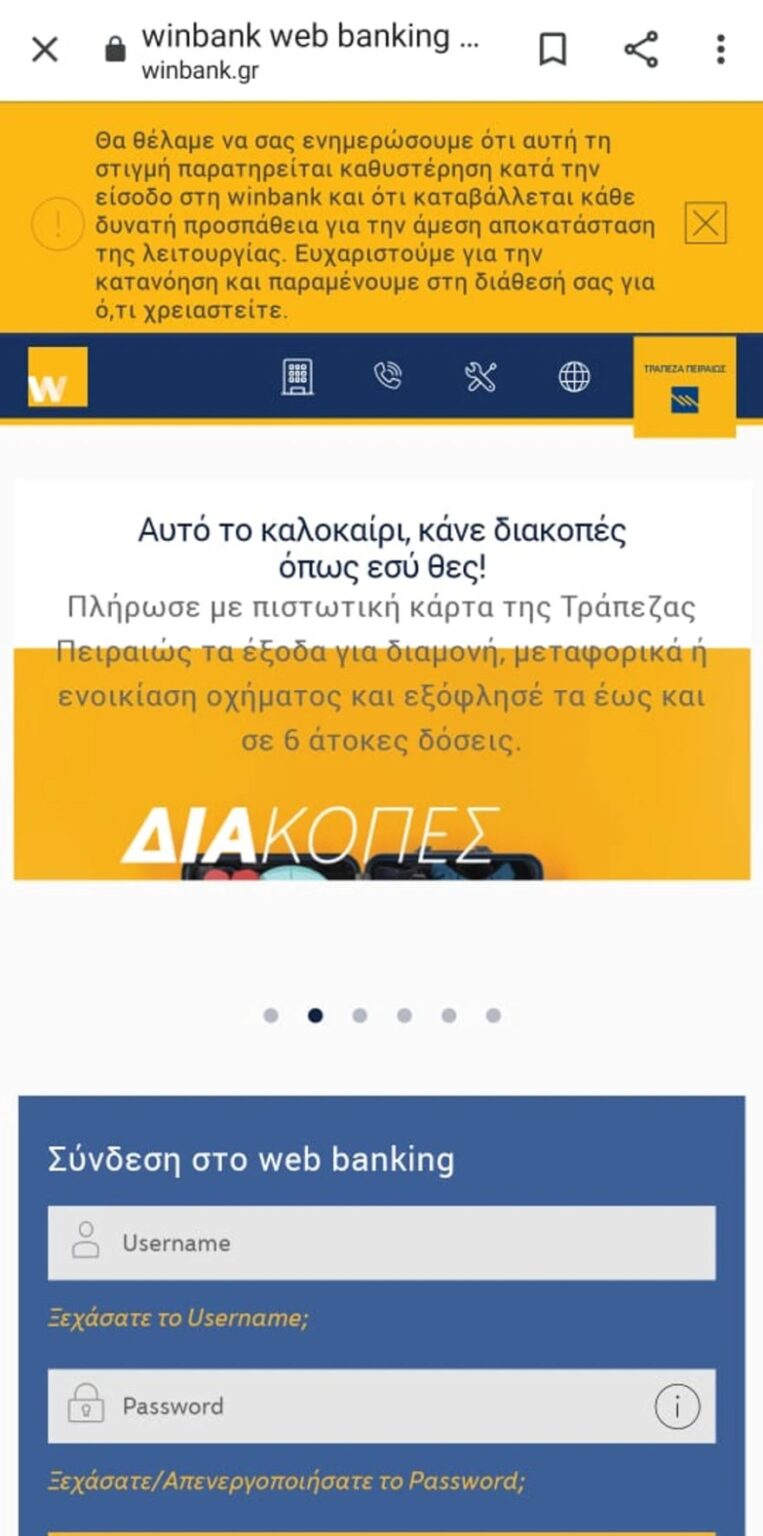The width and height of the screenshot is (763, 1536).
Task: Focus the Username field
Action: coord(381,1243)
